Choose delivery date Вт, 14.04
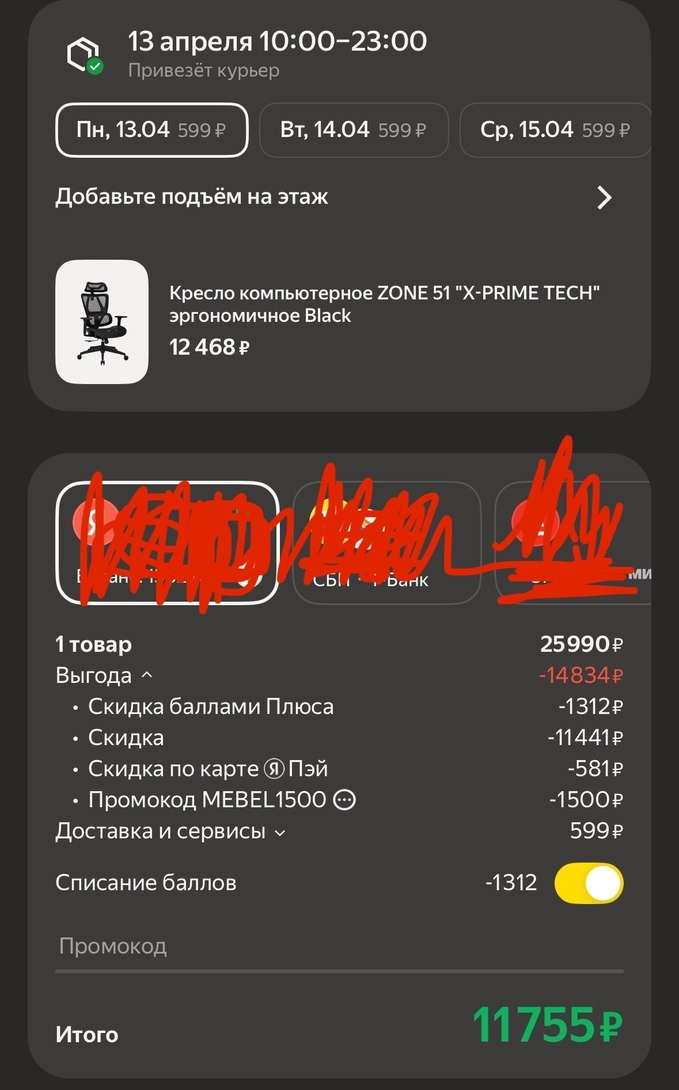The height and width of the screenshot is (1090, 679). click(353, 130)
